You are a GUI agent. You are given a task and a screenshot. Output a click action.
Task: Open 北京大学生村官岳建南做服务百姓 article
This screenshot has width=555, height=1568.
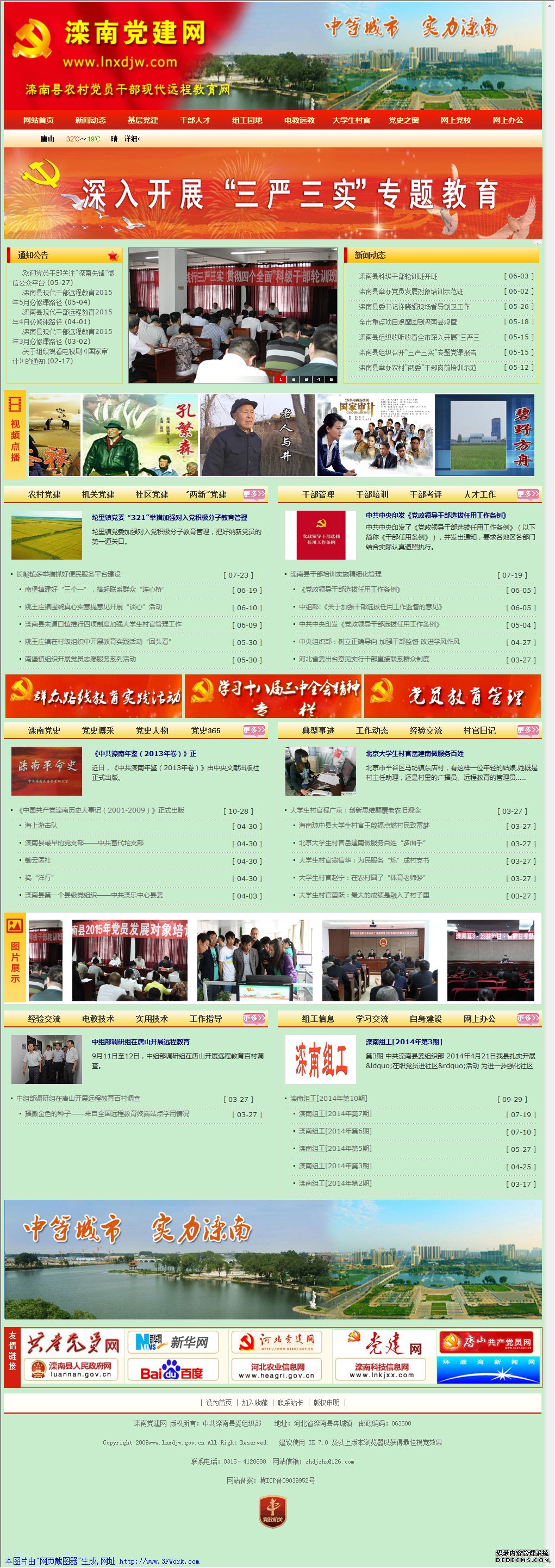coord(414,754)
